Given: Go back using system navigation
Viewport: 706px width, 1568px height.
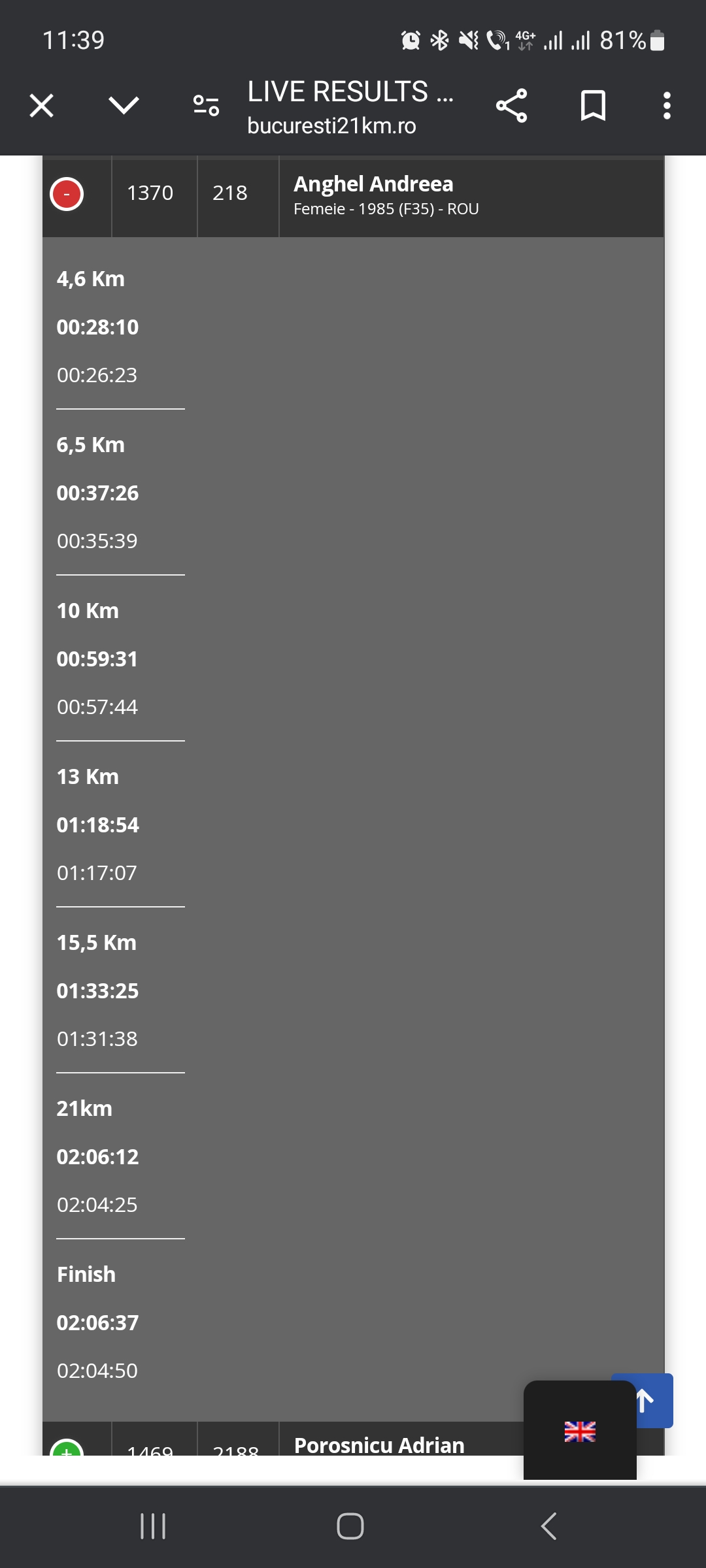Looking at the screenshot, I should (x=549, y=1526).
